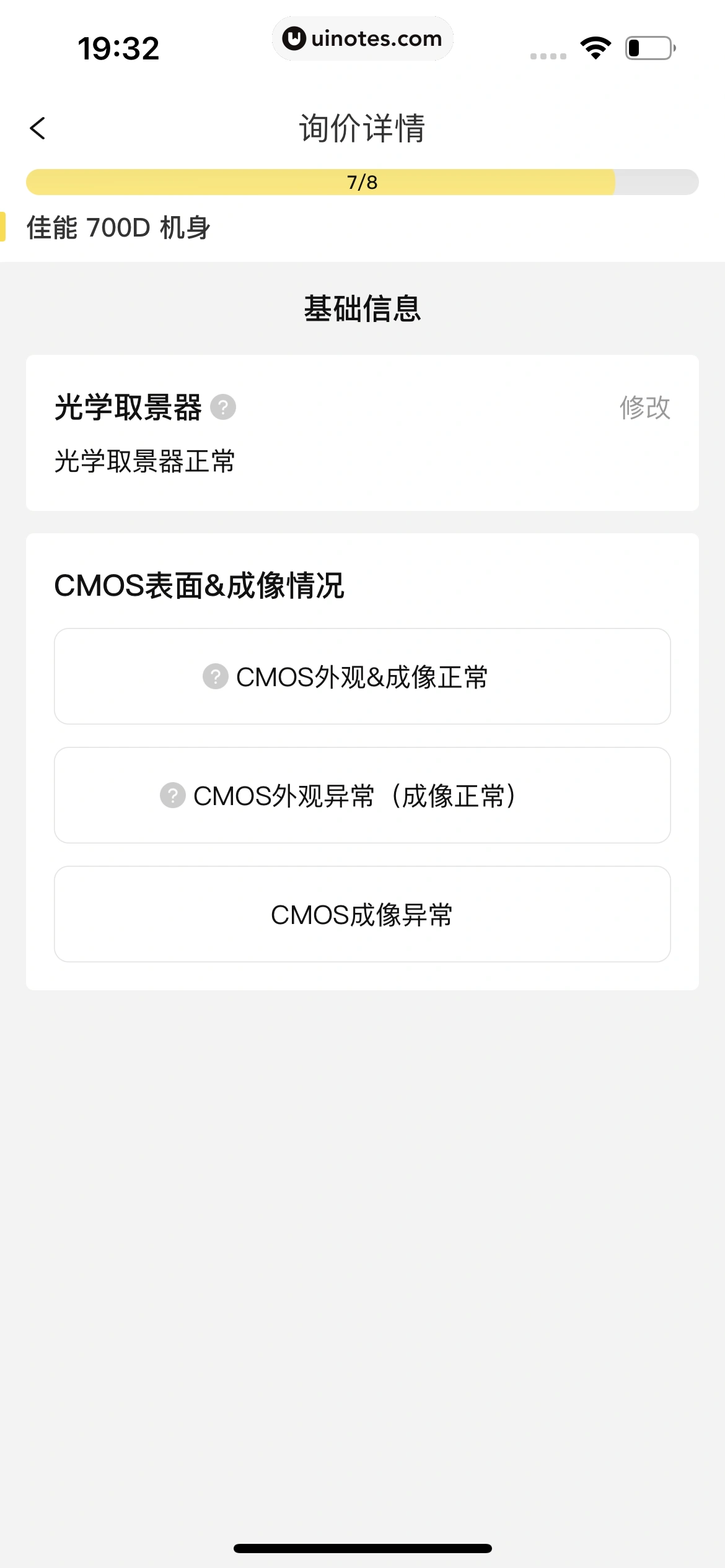
Task: Tap 修改 to edit 光学取景器 answer
Action: click(x=644, y=407)
